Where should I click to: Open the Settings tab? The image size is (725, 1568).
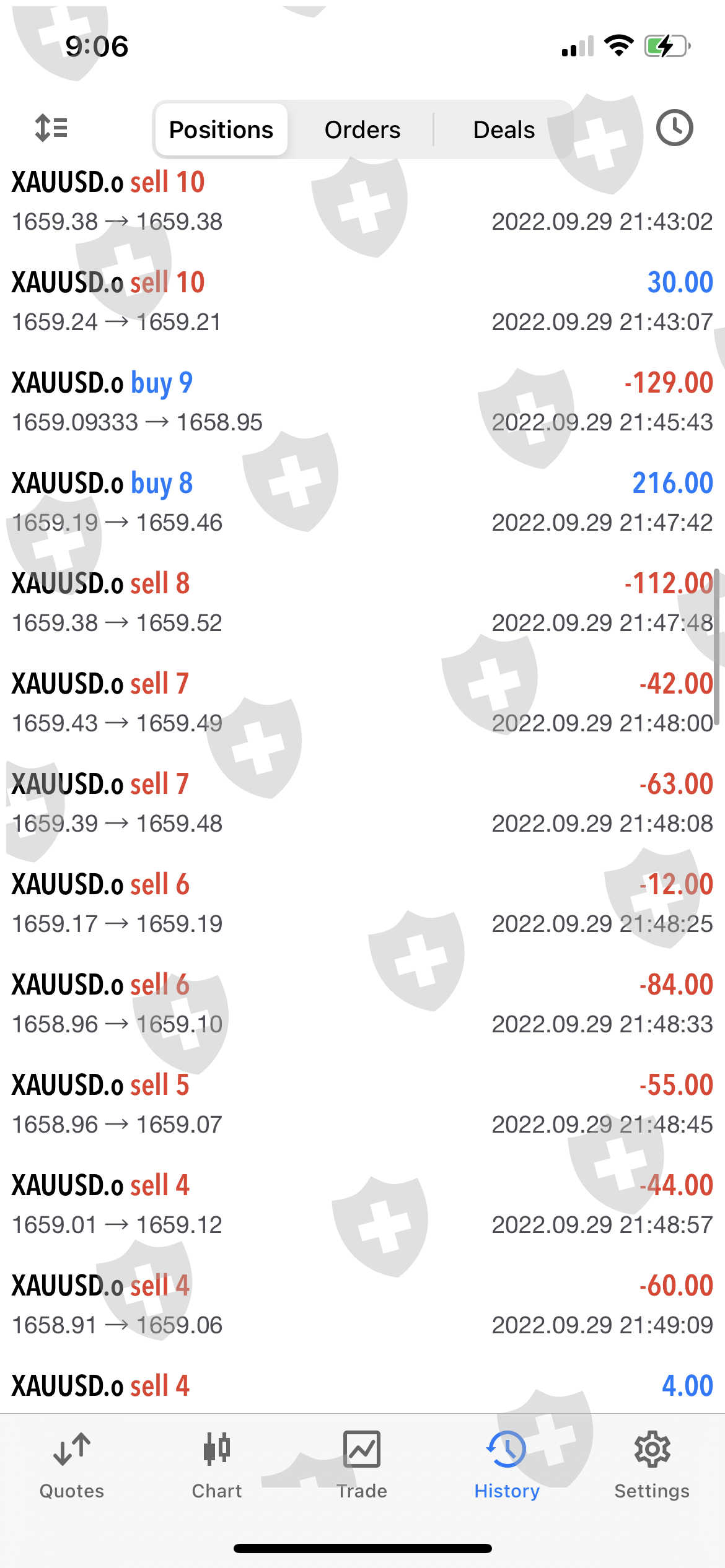(652, 1464)
